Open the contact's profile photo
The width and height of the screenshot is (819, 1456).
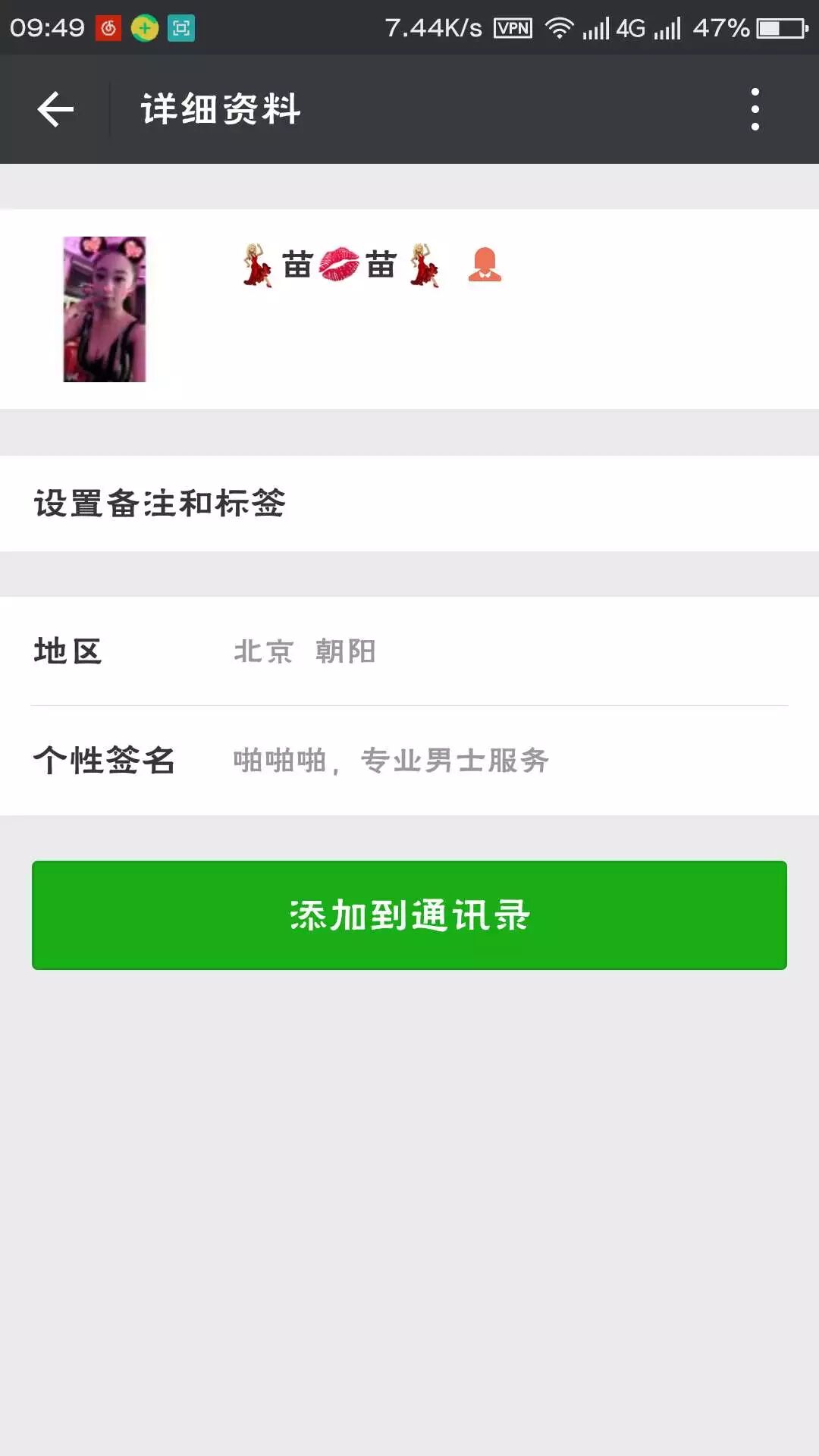click(x=104, y=309)
